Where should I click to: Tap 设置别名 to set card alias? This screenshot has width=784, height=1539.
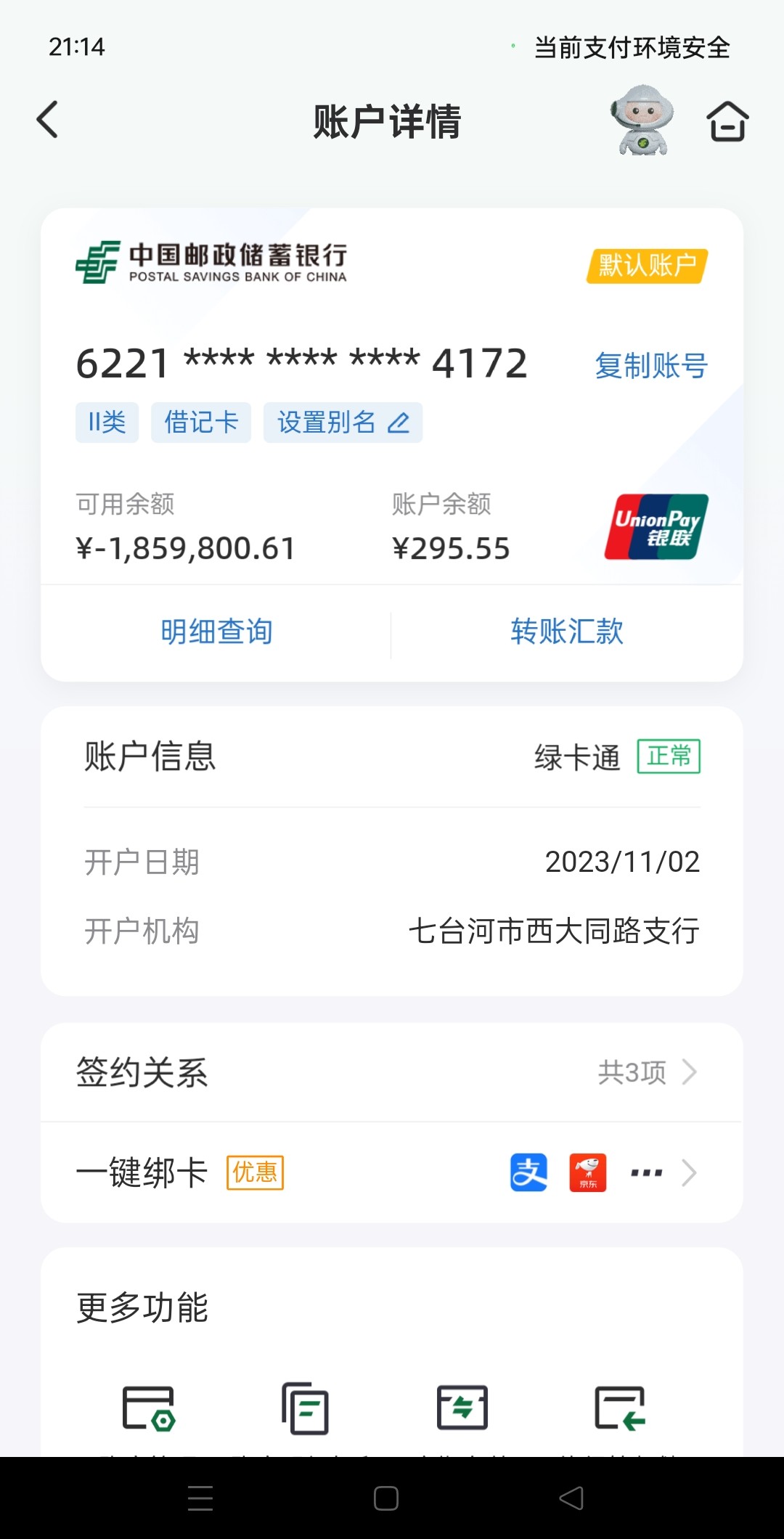coord(343,422)
